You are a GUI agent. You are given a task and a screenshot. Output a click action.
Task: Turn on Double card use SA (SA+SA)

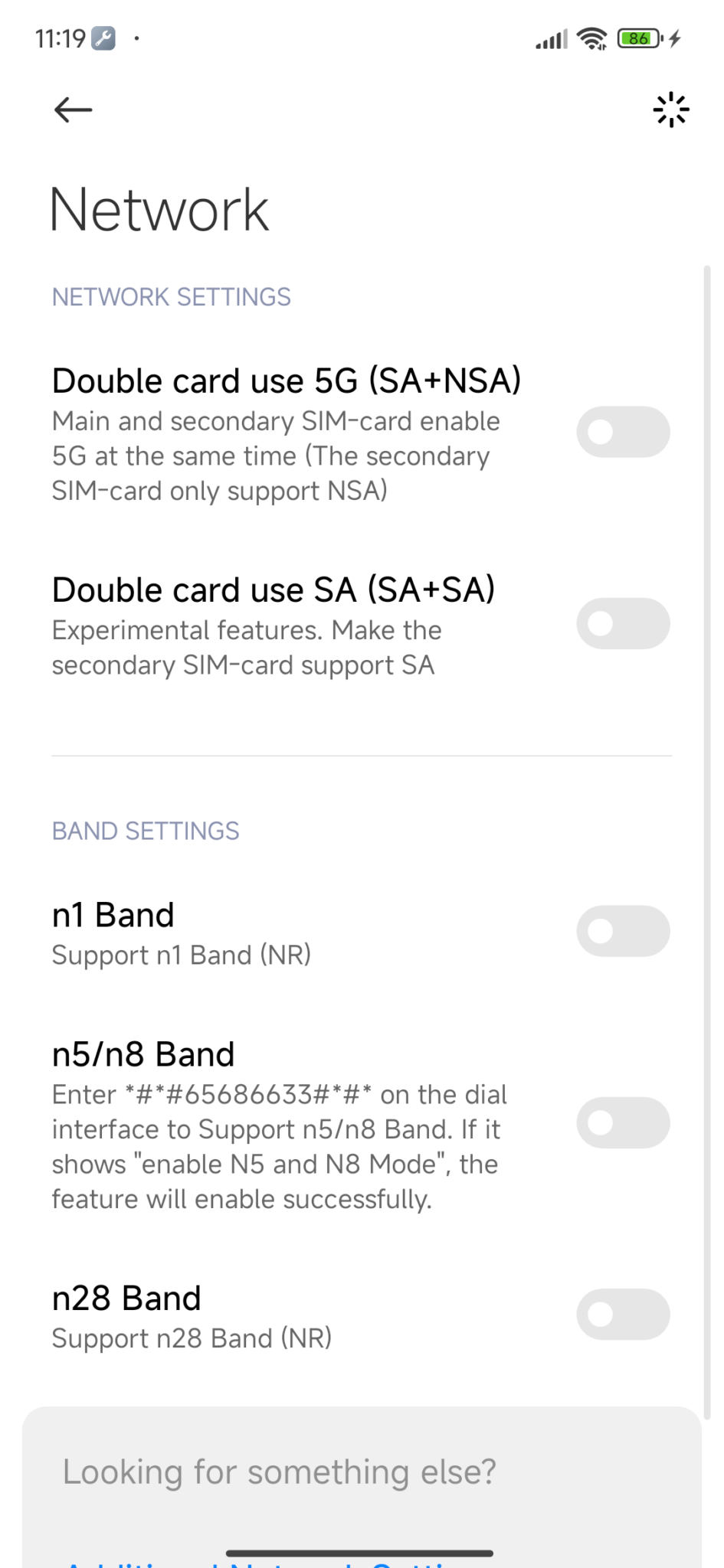point(623,623)
